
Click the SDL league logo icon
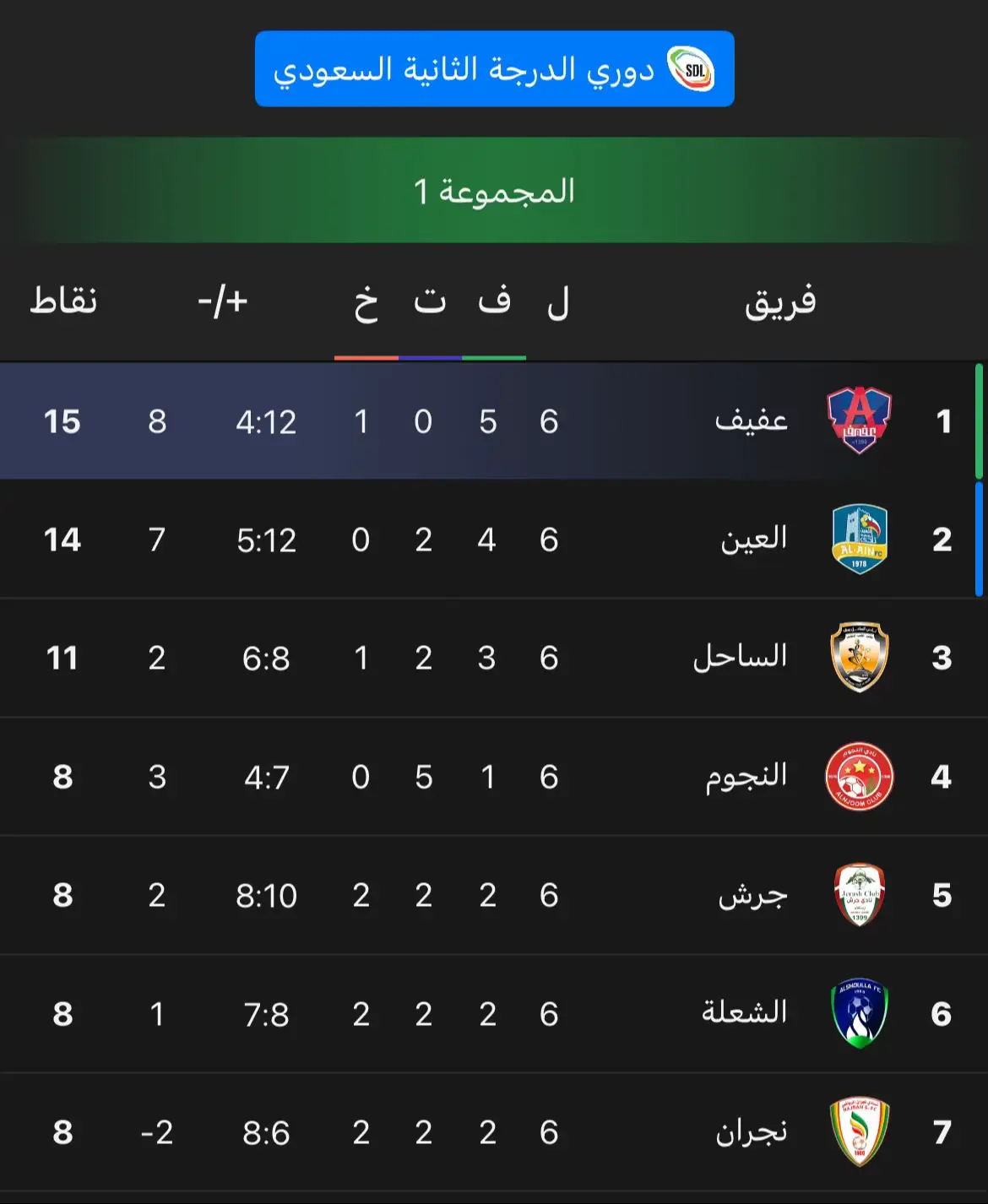coord(691,69)
